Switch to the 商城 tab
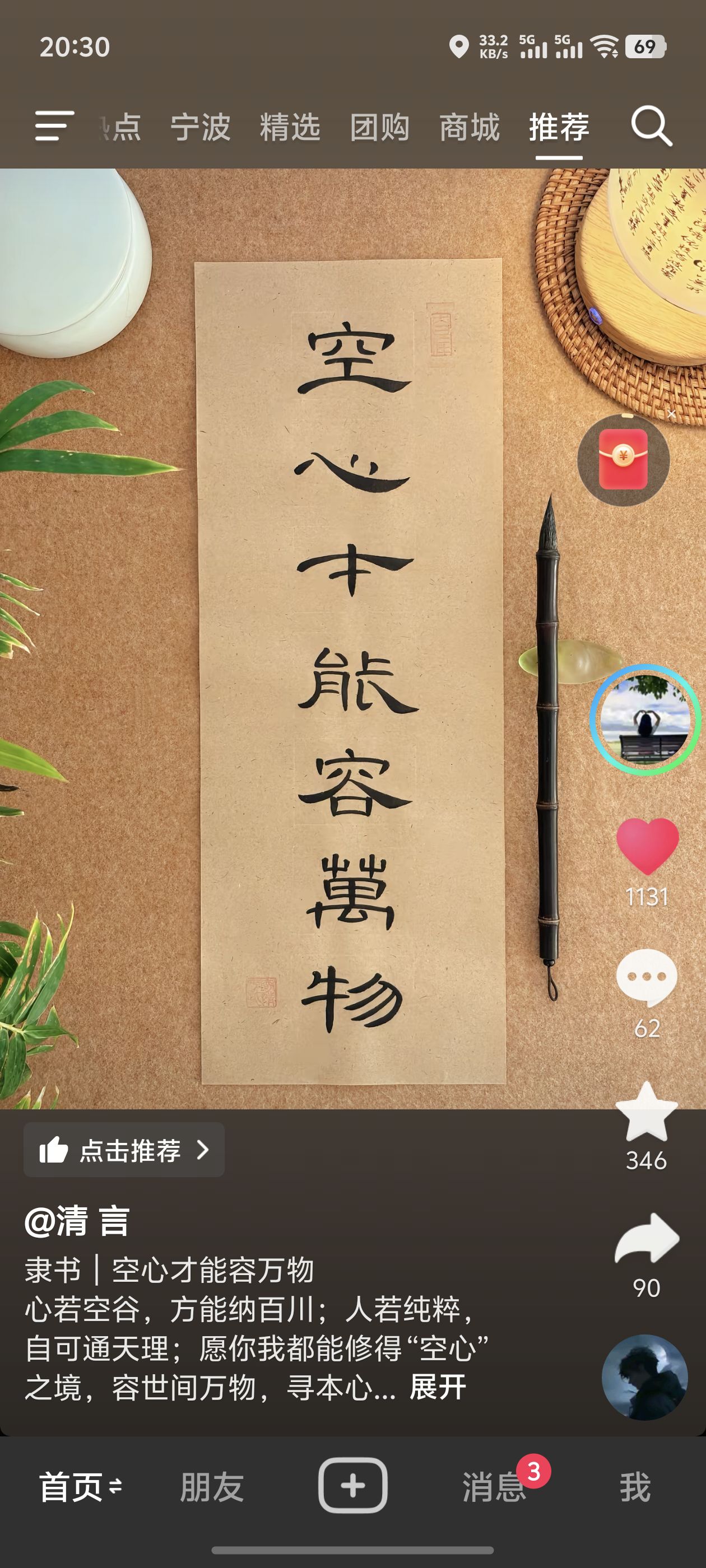Screen dimensions: 706x1568 click(x=469, y=127)
